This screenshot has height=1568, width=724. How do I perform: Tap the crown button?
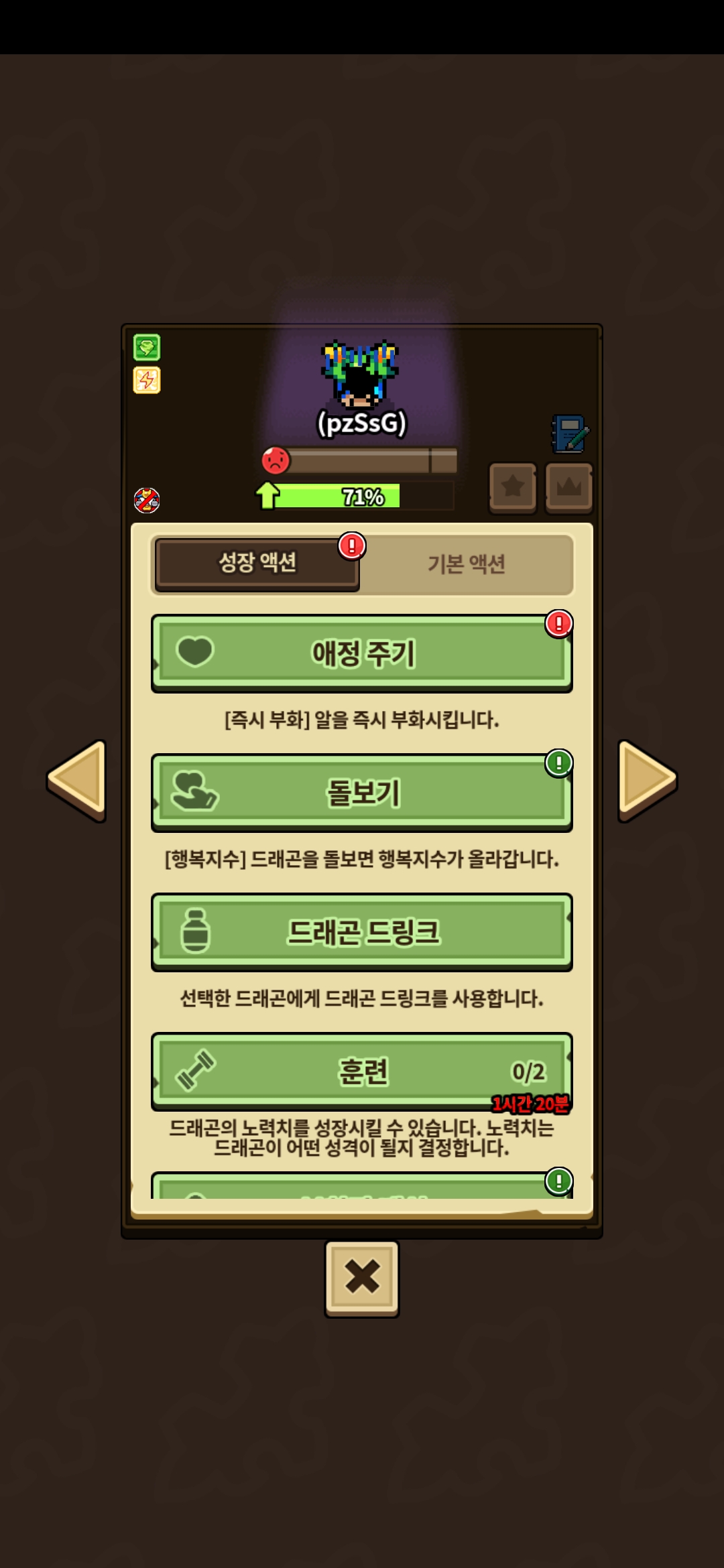(x=569, y=487)
